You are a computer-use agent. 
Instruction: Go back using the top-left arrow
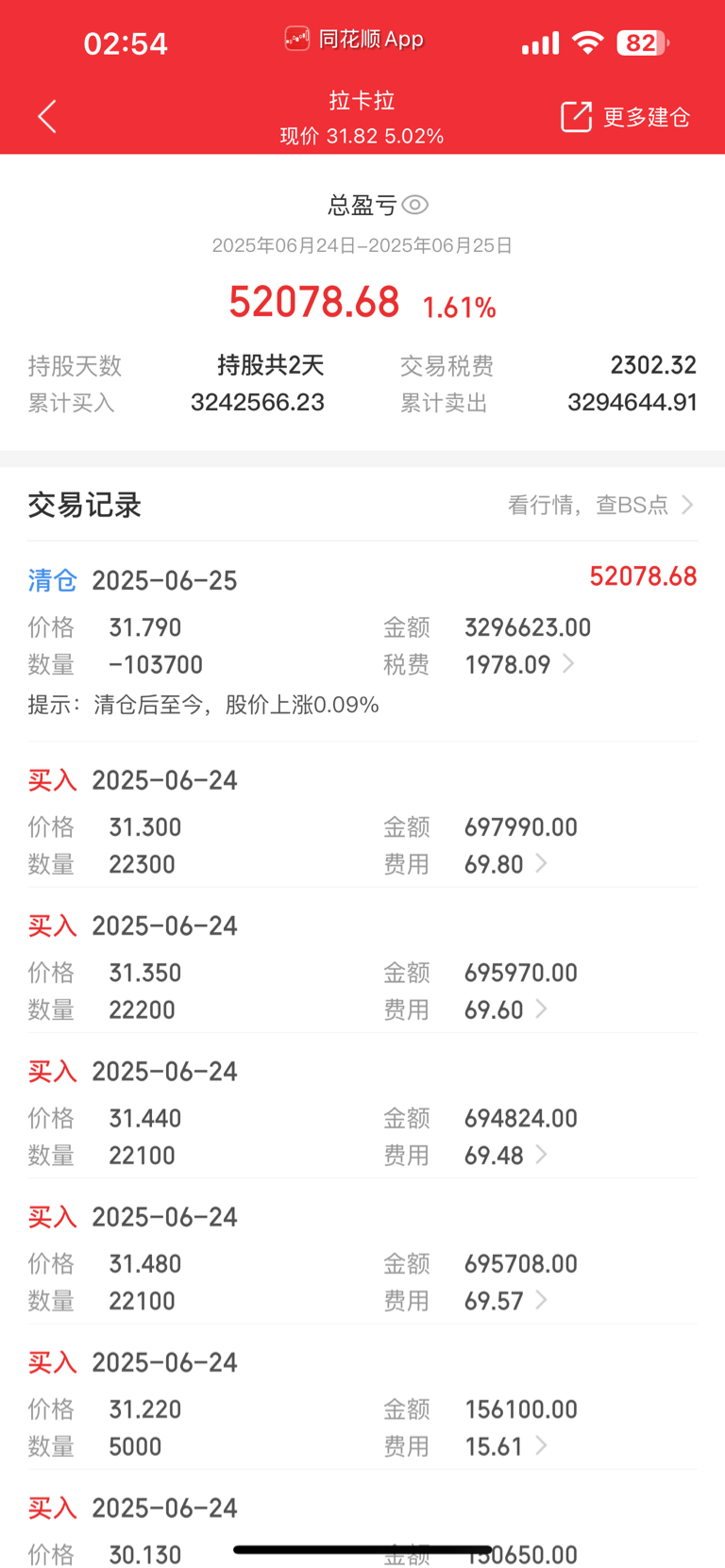(47, 117)
